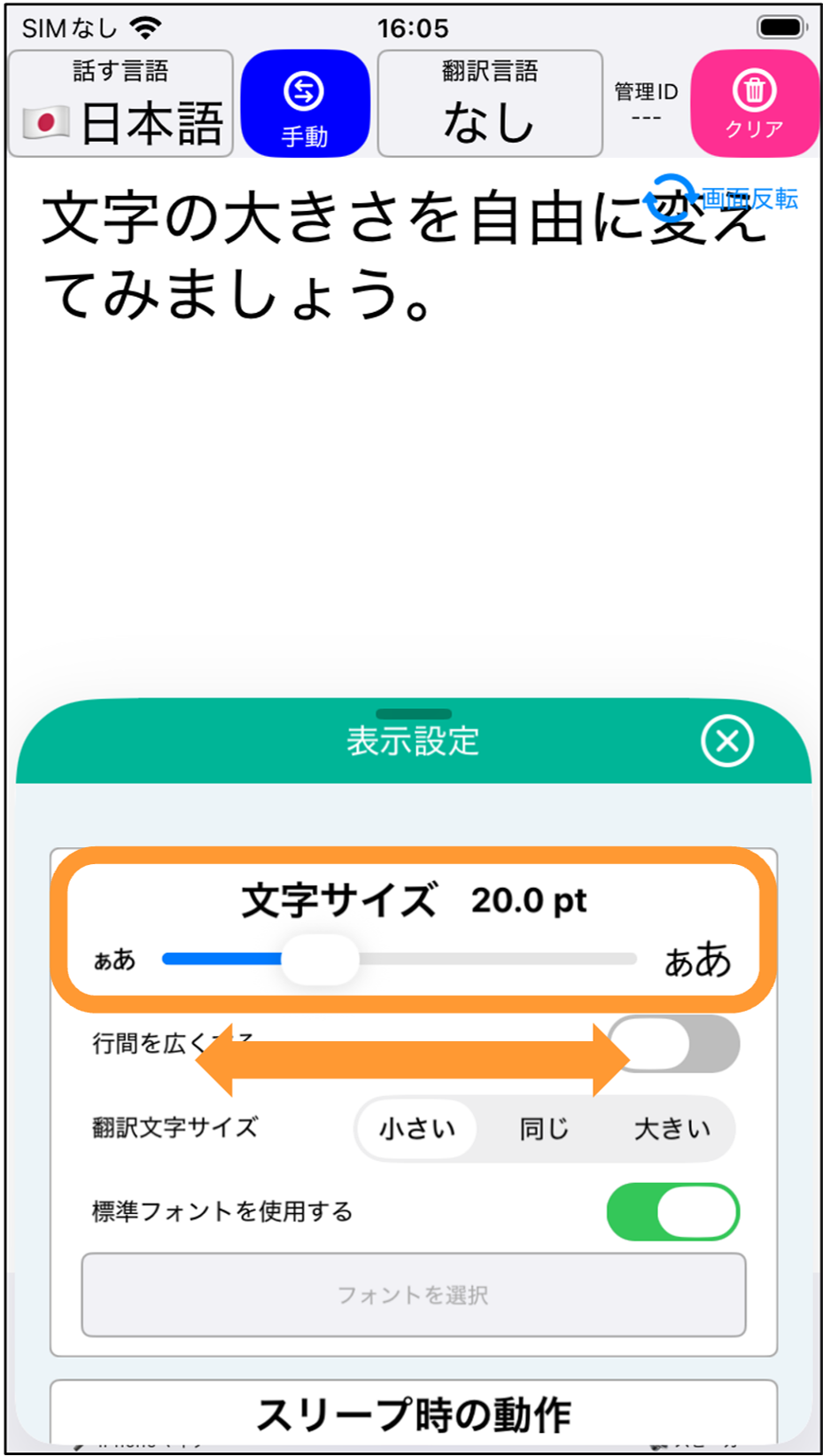Open the 翻訳言語 (translation language) selector

click(490, 104)
